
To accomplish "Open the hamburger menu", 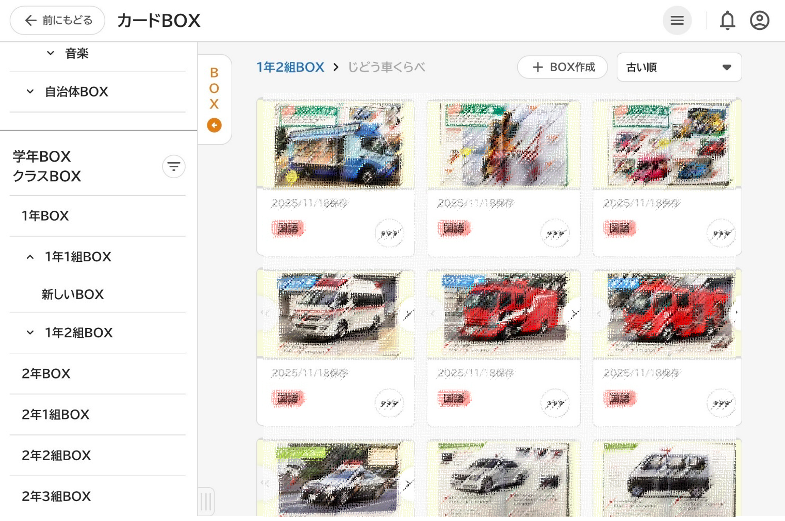I will pos(677,20).
